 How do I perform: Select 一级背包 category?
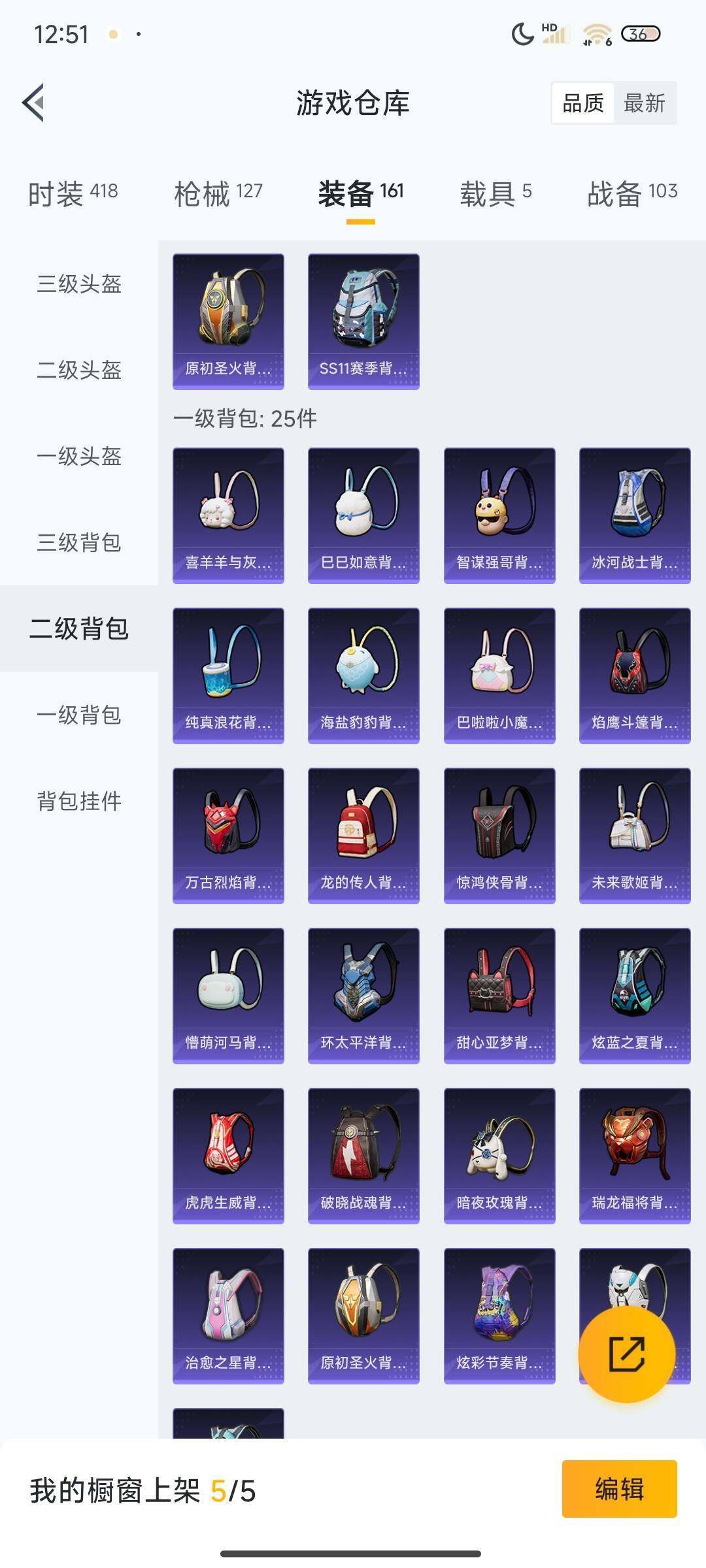pyautogui.click(x=79, y=715)
